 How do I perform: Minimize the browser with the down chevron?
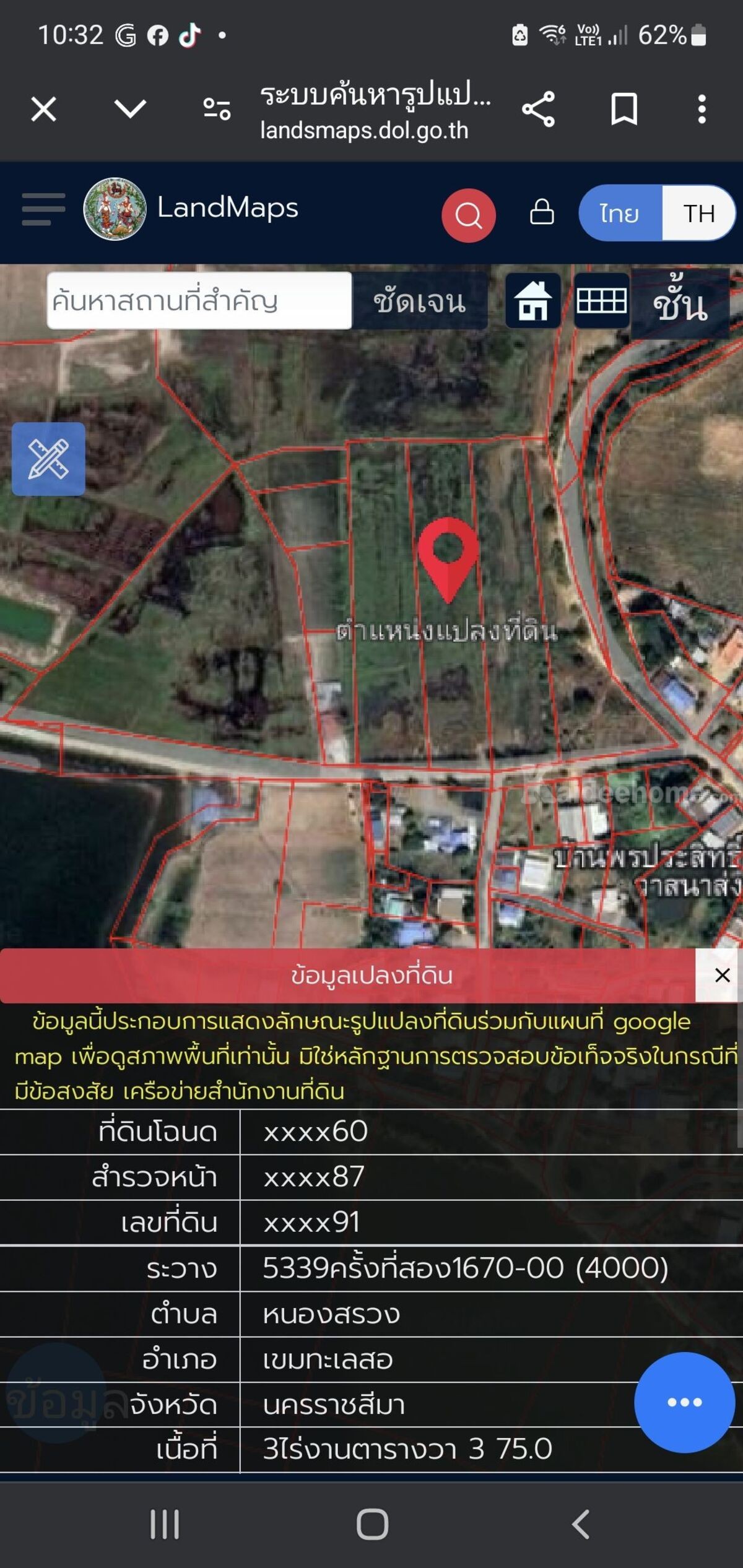pos(130,110)
